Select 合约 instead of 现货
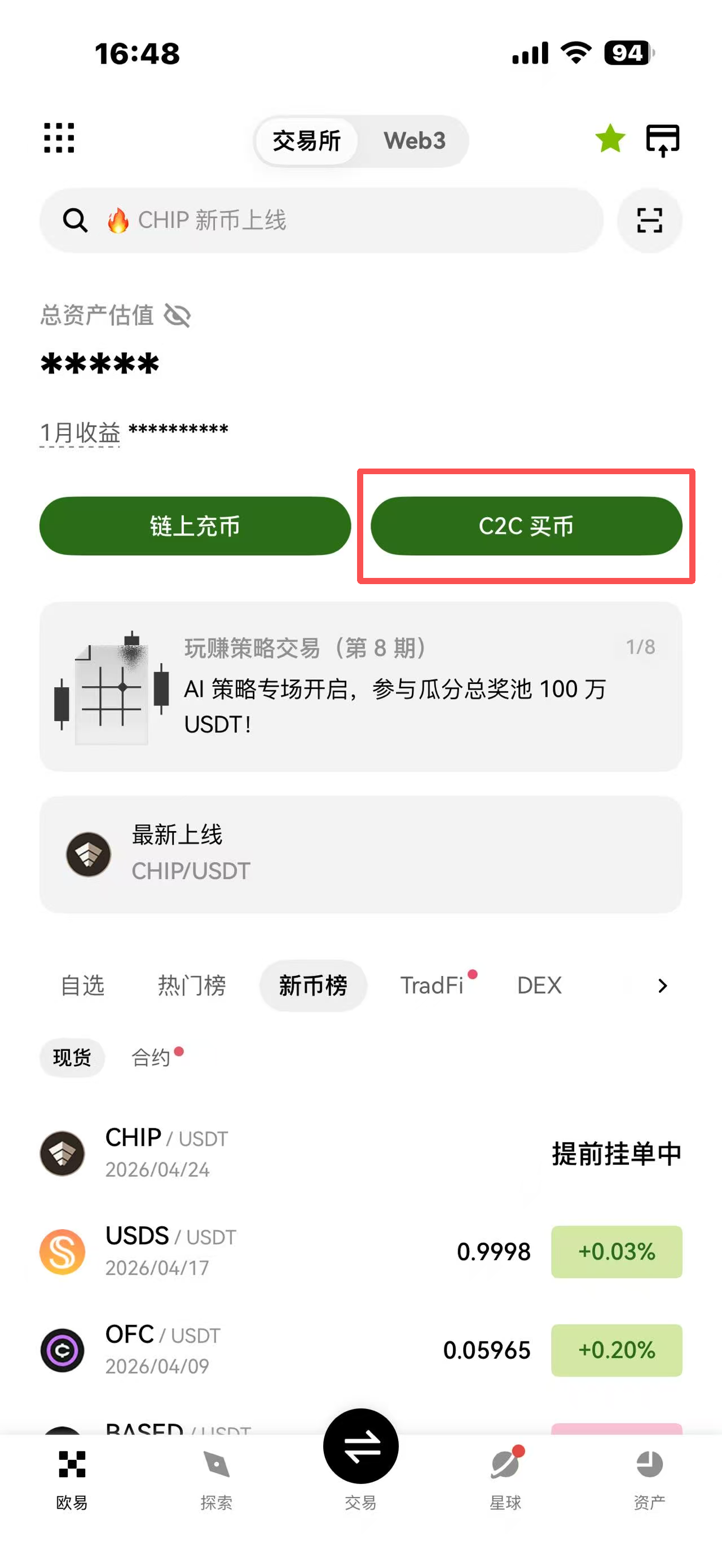The image size is (722, 1568). click(151, 1057)
